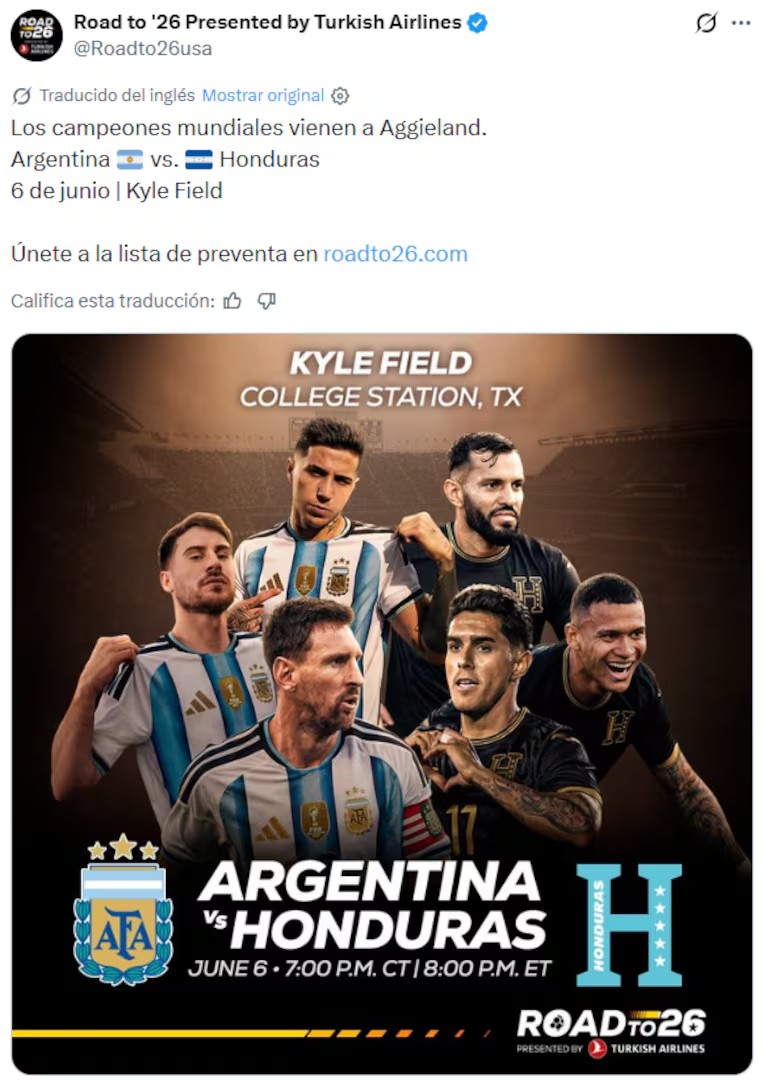Open the Argentina vs Honduras poster image
The height and width of the screenshot is (1080, 767).
(x=382, y=704)
